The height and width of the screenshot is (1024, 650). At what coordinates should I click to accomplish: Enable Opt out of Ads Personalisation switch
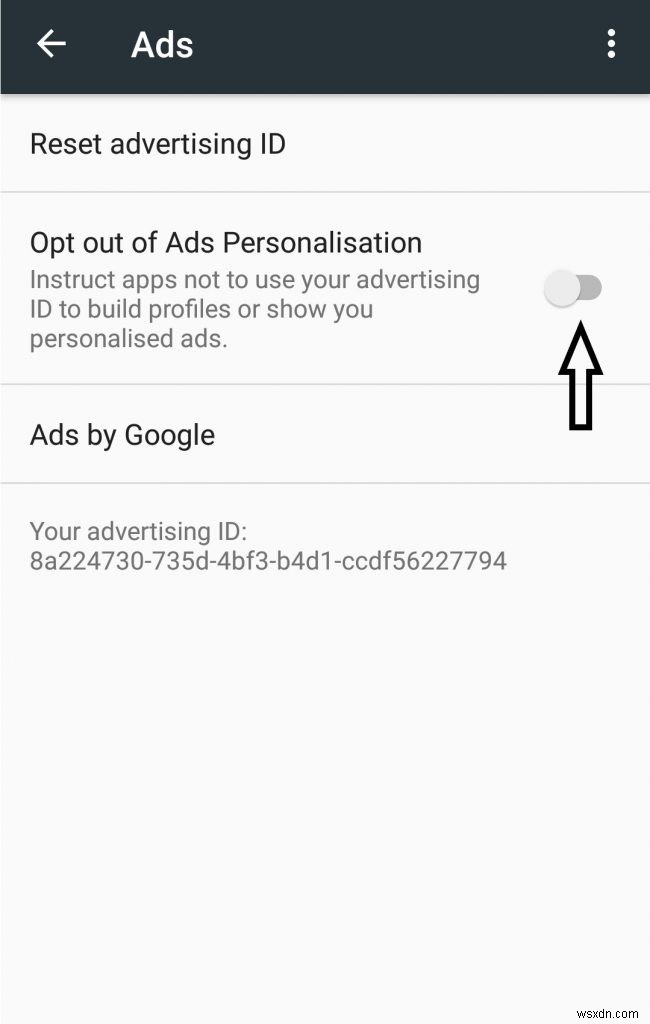pos(573,289)
